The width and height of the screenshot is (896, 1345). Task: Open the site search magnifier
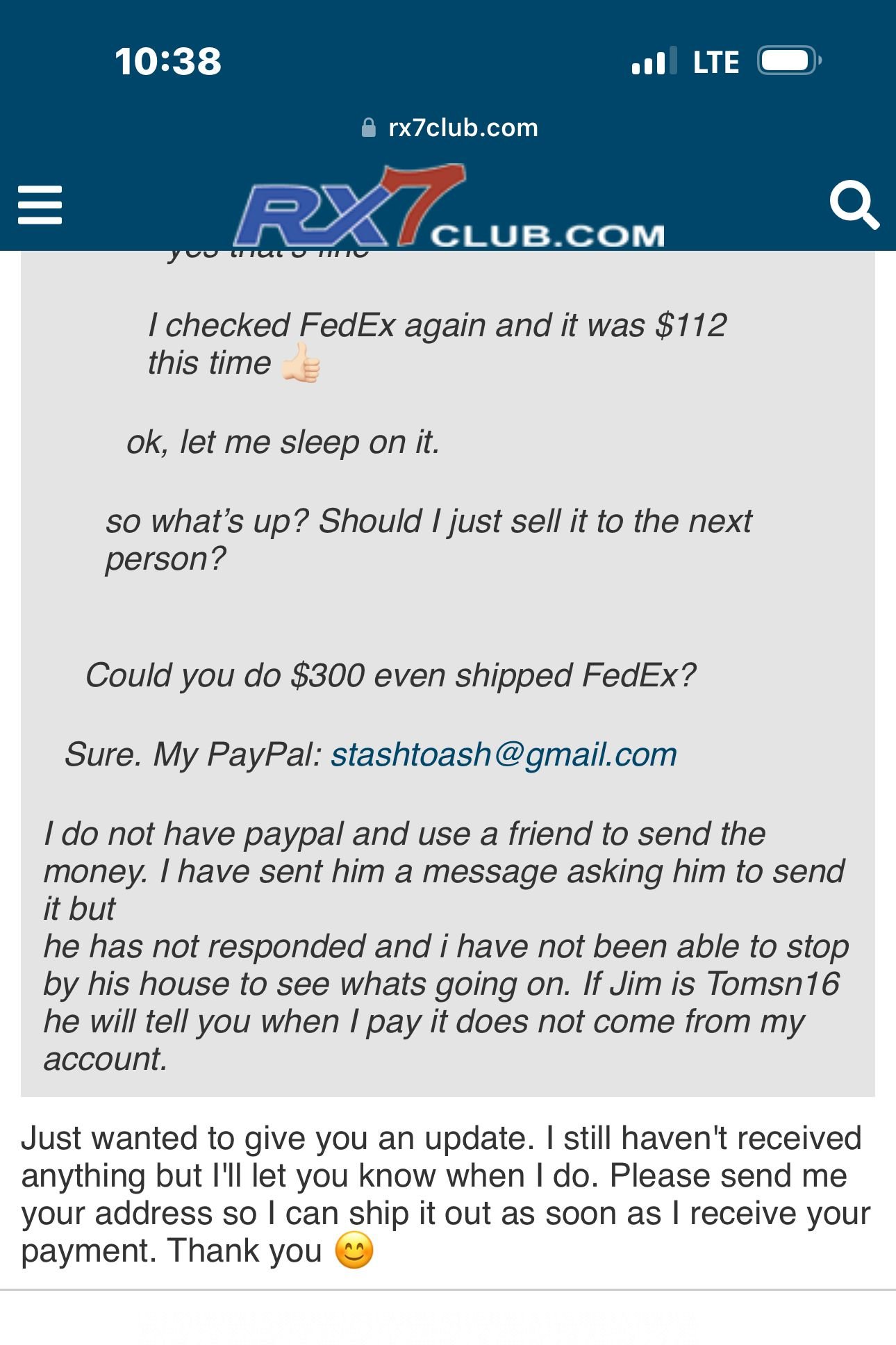pos(854,205)
